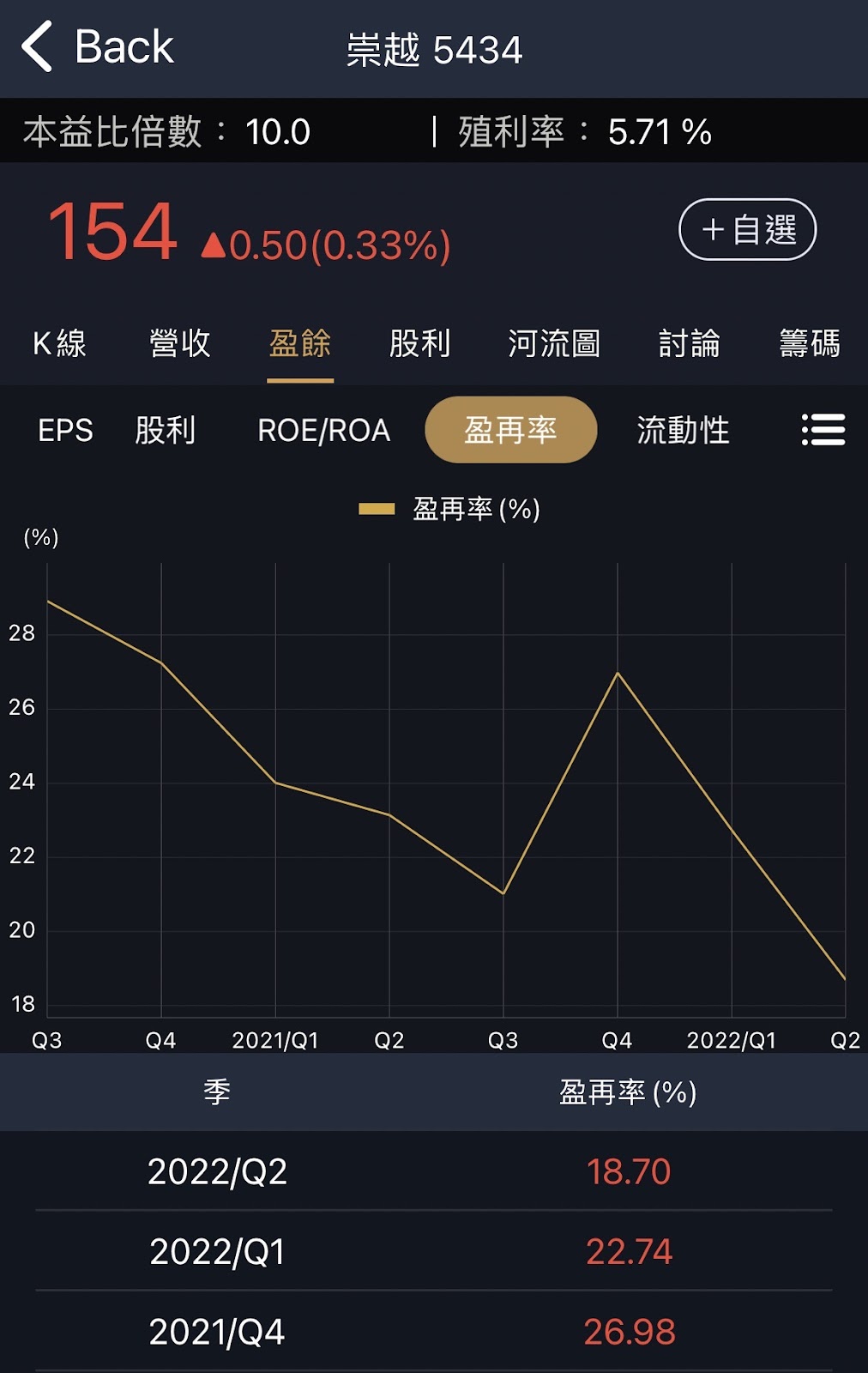Choose the 股利 sub-tab under 盈餘

click(x=166, y=430)
